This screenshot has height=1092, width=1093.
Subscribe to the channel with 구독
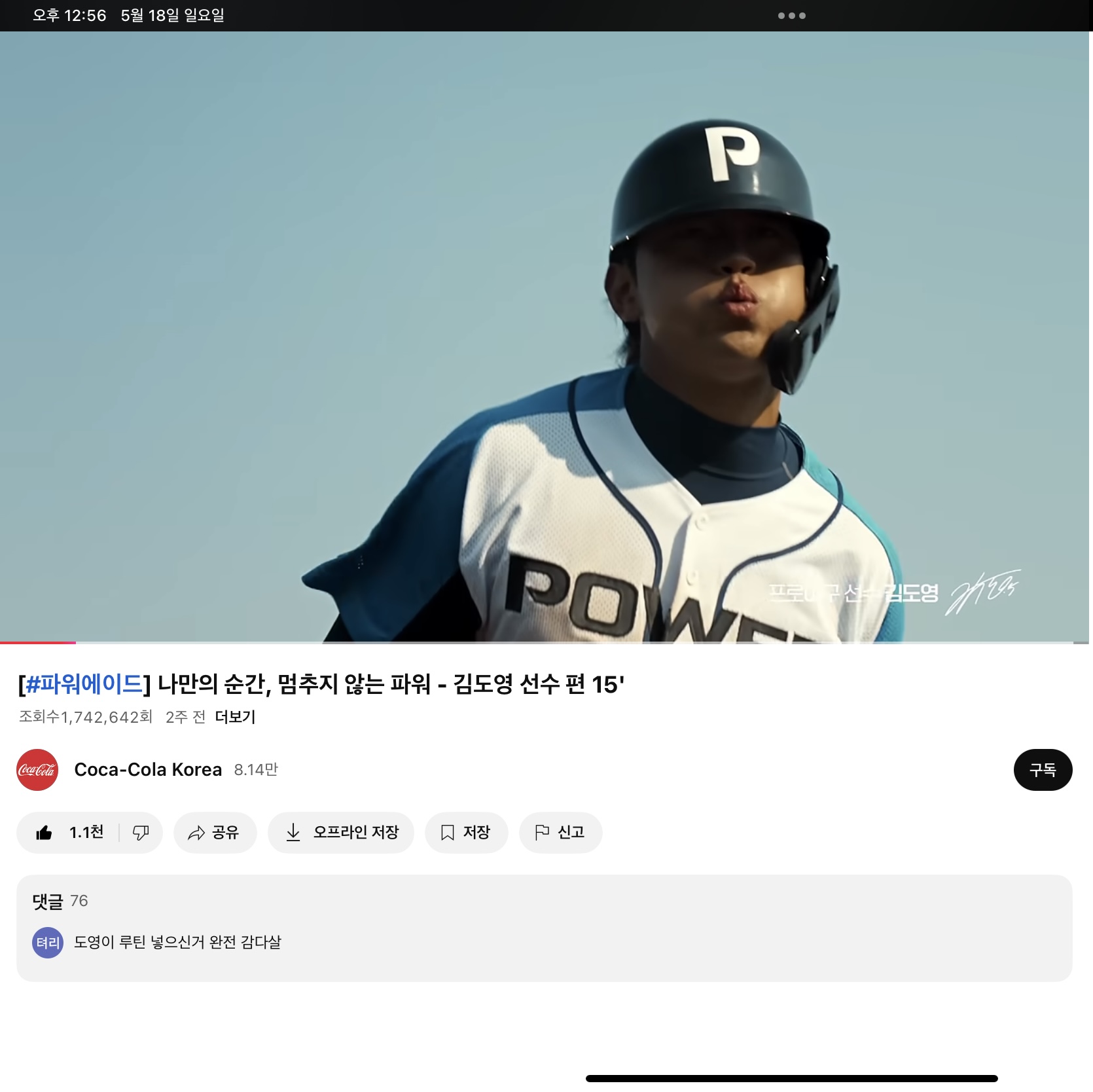point(1042,770)
